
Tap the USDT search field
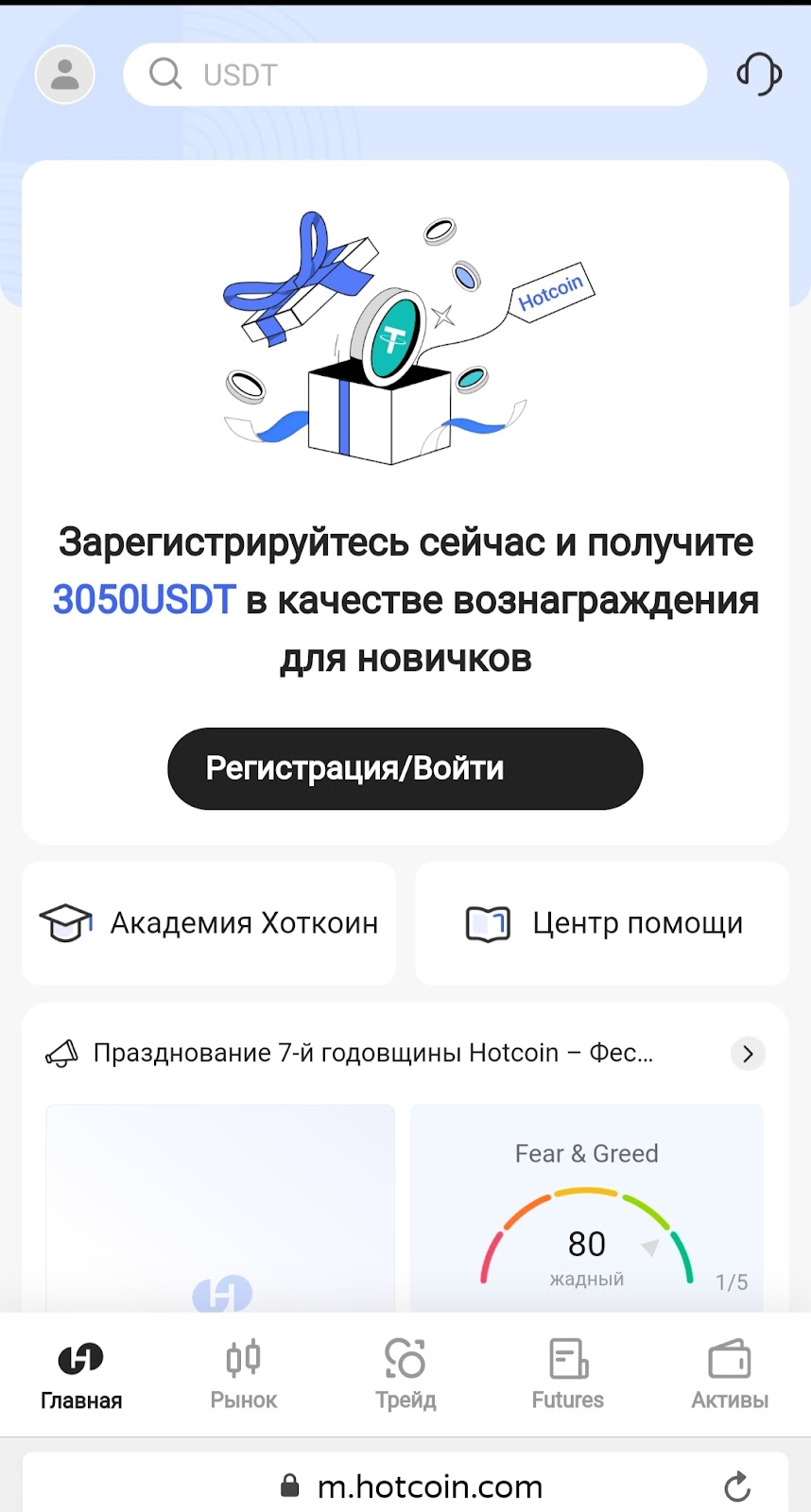(414, 75)
